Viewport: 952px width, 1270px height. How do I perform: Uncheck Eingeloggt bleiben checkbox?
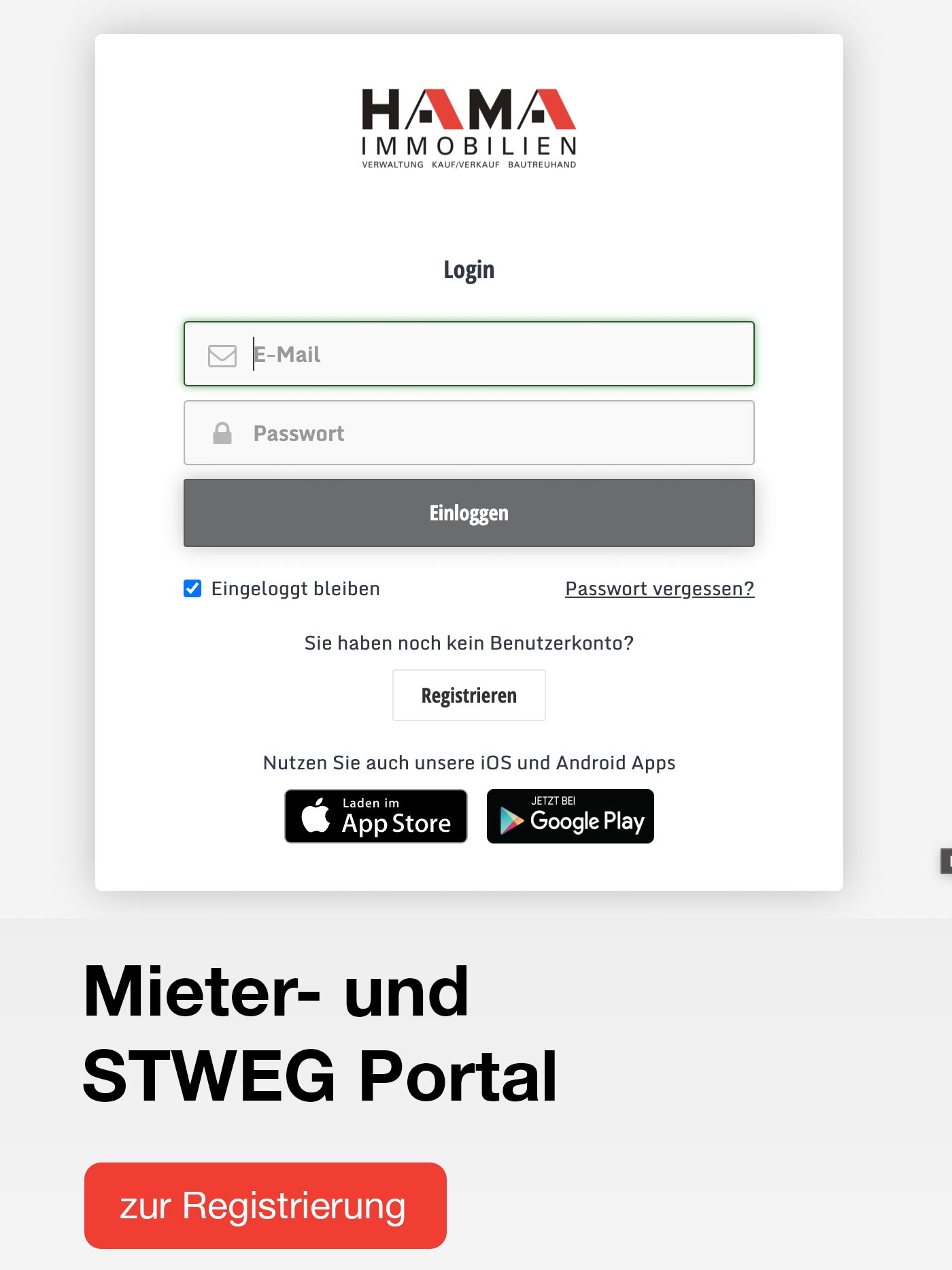192,588
